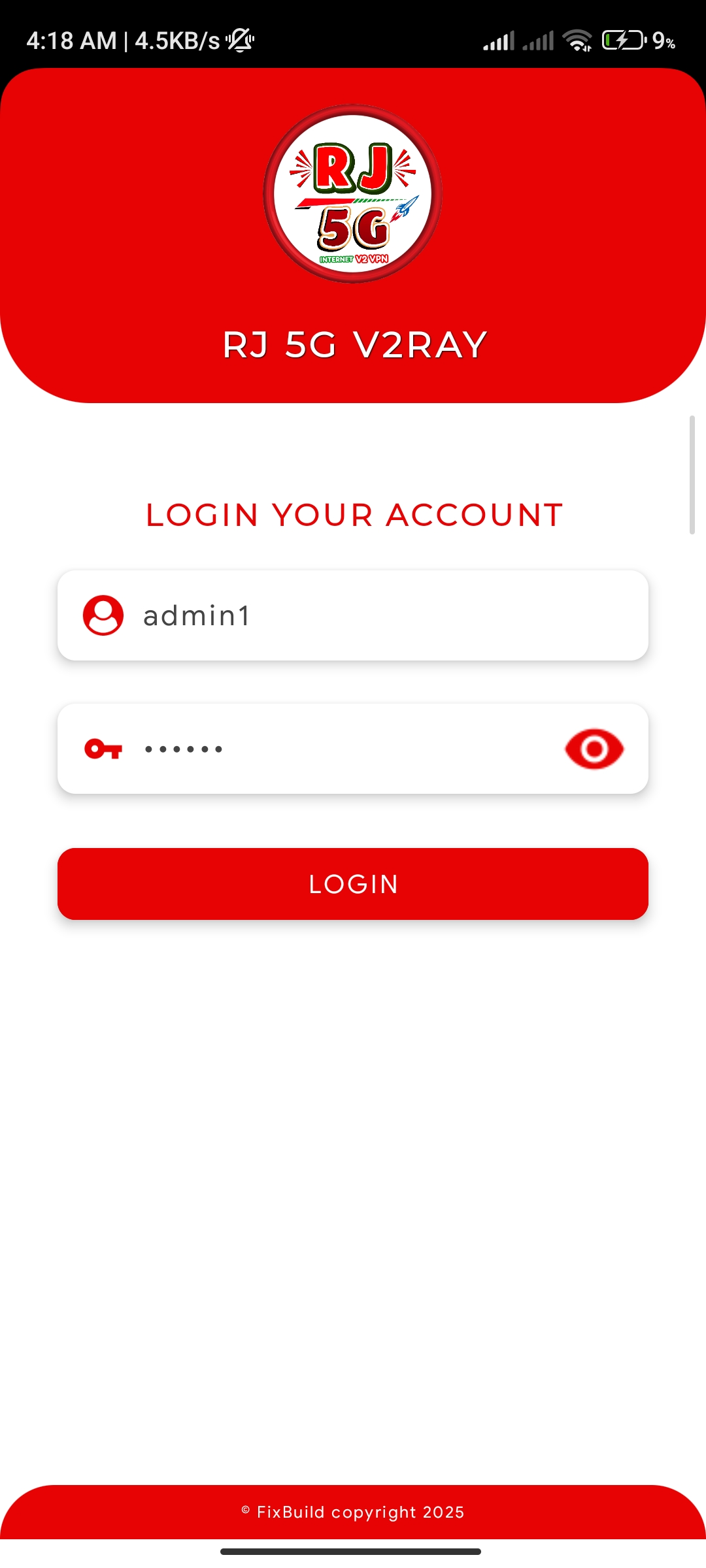Viewport: 706px width, 1568px height.
Task: Tap the red LOGIN button
Action: click(353, 884)
